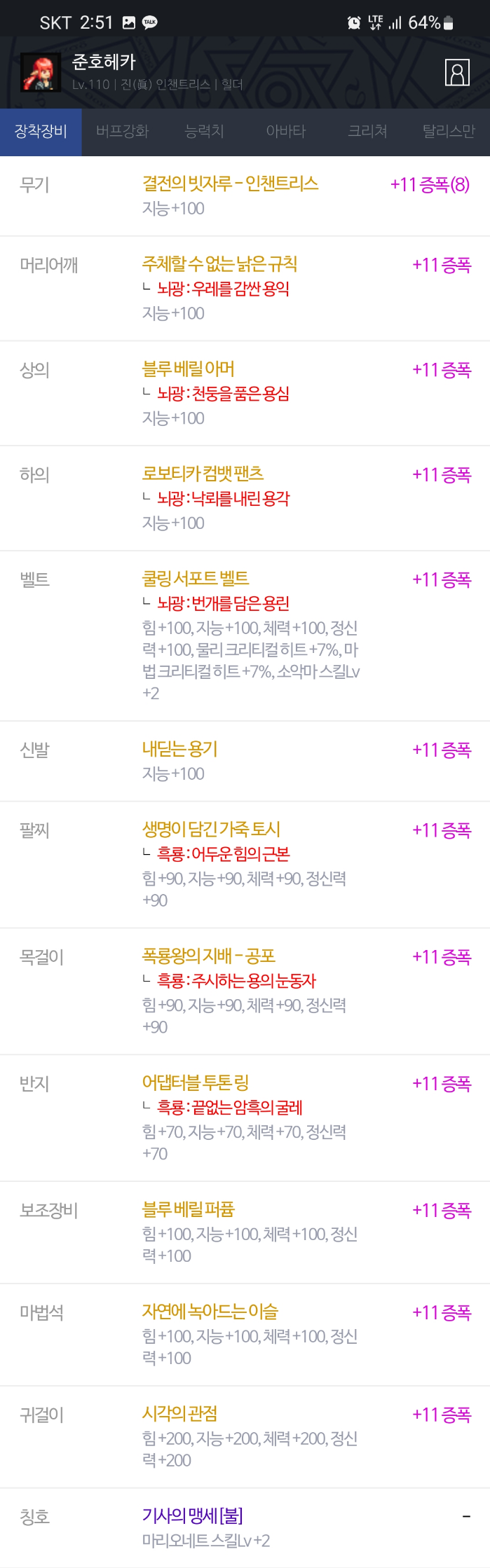Open the 아바타 tab
This screenshot has width=490, height=1568.
286,132
